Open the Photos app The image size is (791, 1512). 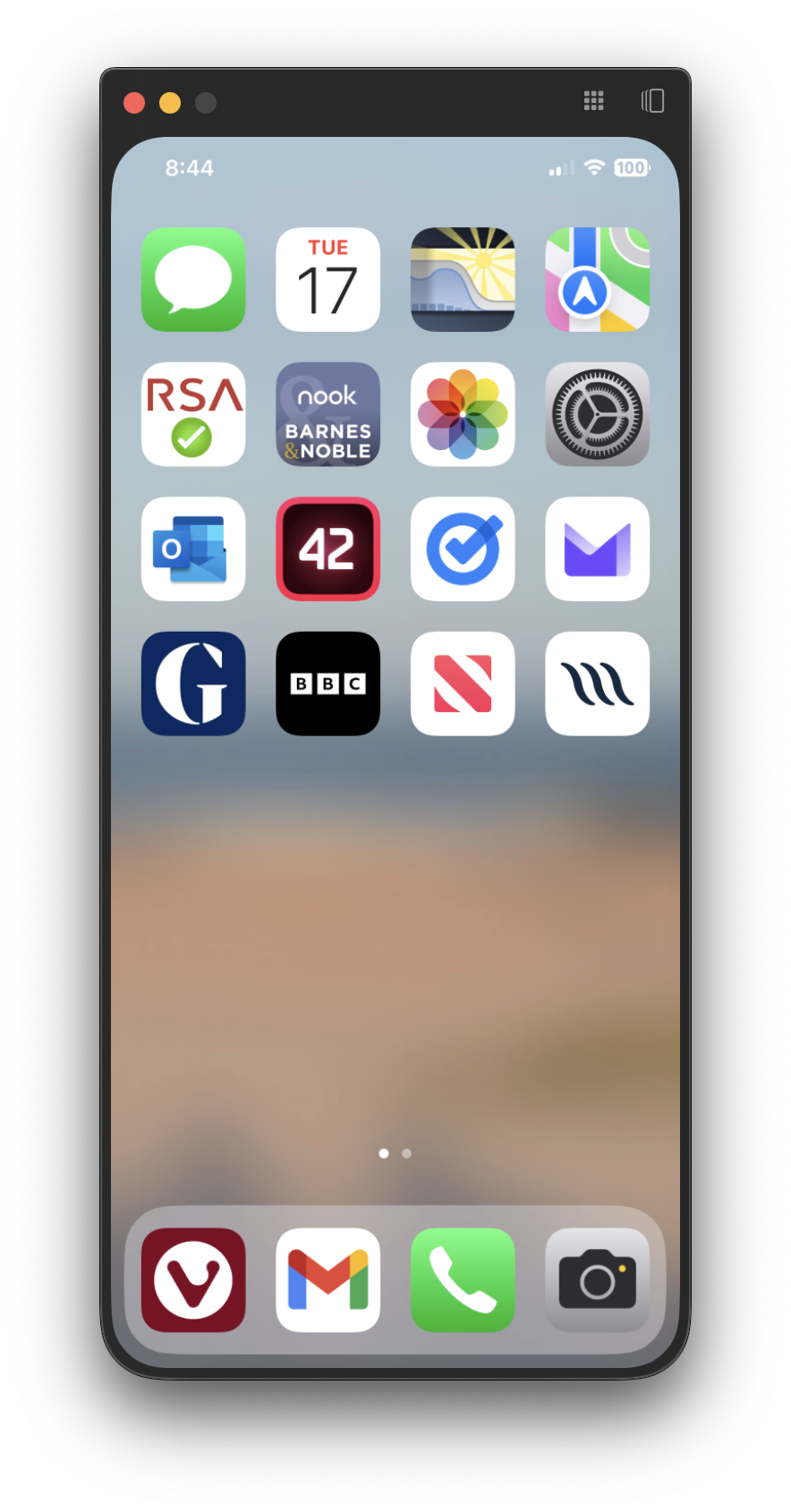point(463,414)
